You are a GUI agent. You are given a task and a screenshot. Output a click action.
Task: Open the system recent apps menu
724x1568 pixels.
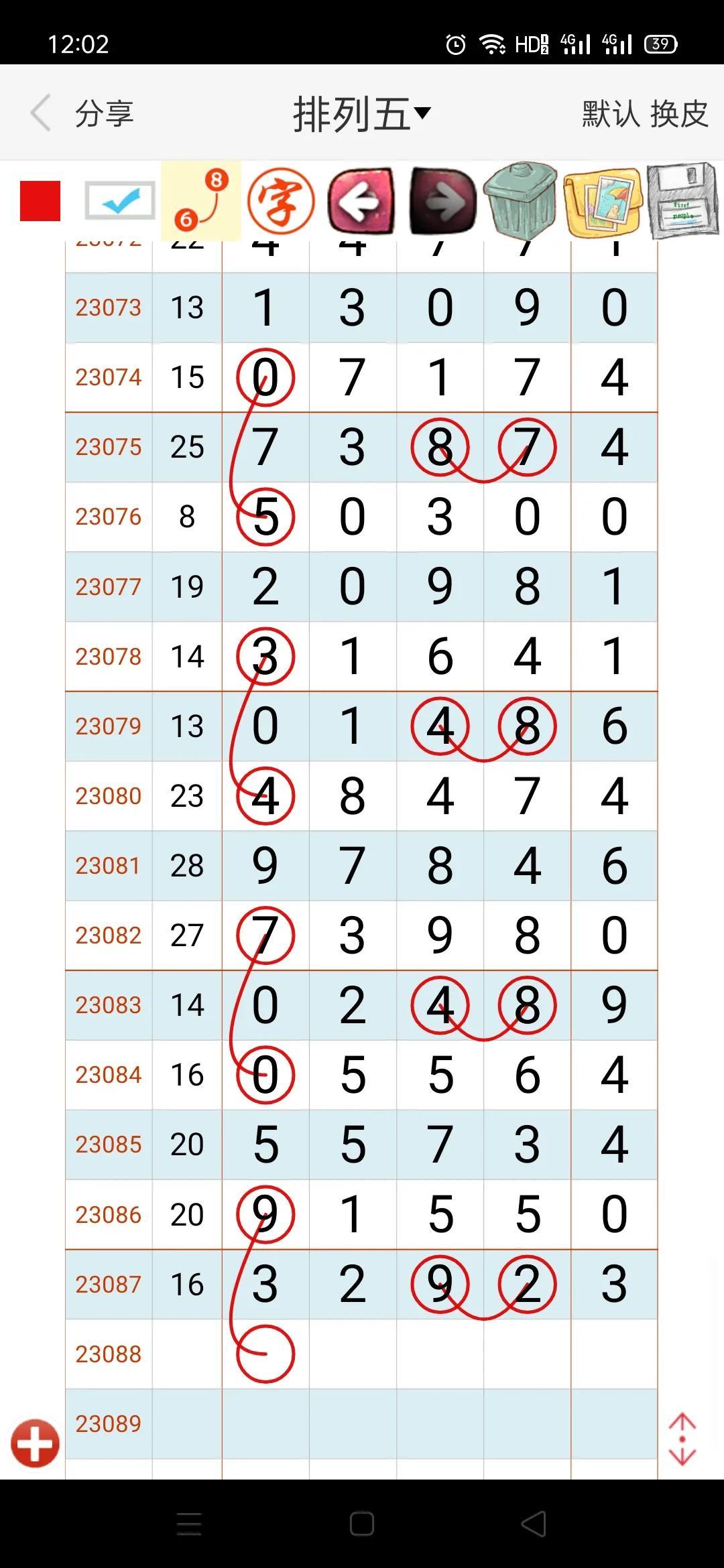pos(189,1524)
